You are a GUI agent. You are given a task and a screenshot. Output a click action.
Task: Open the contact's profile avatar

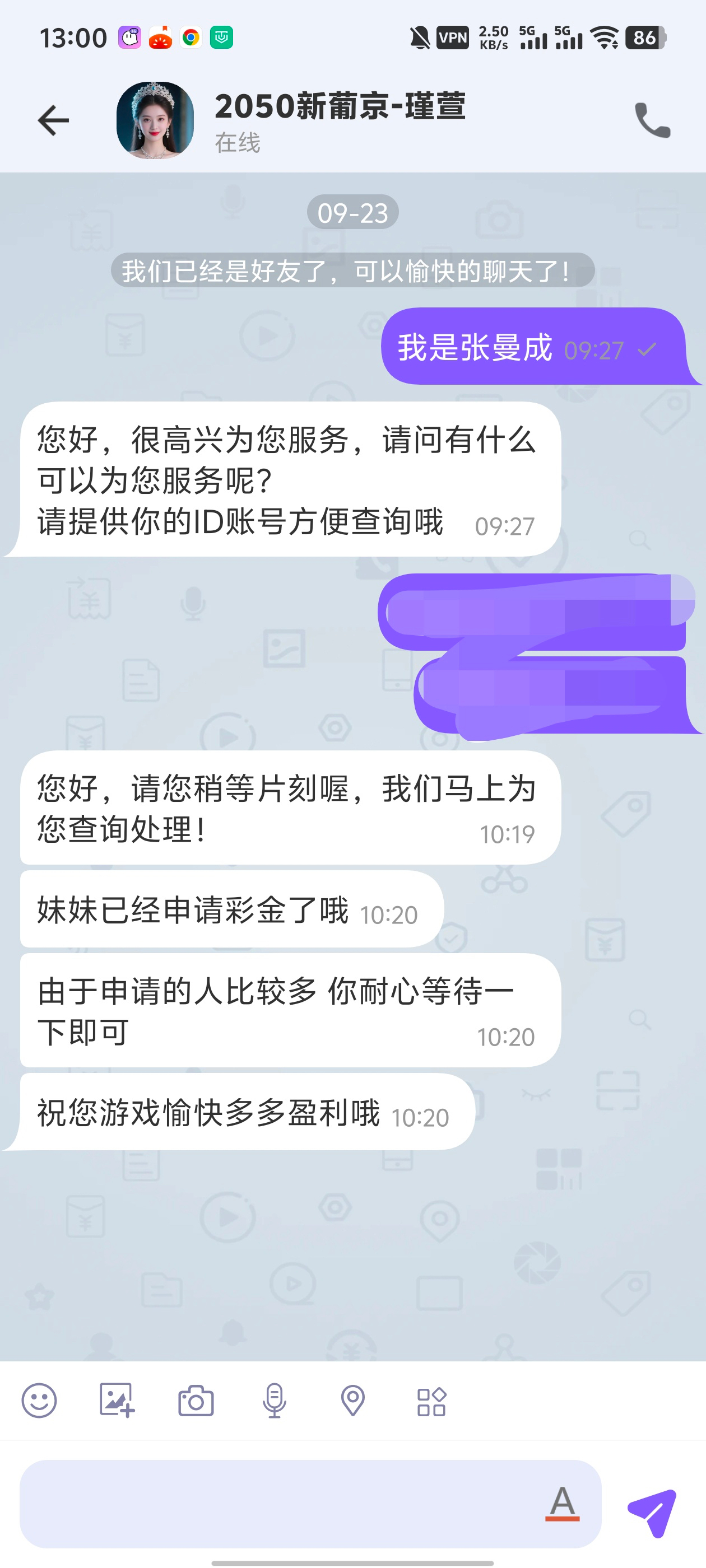(155, 120)
